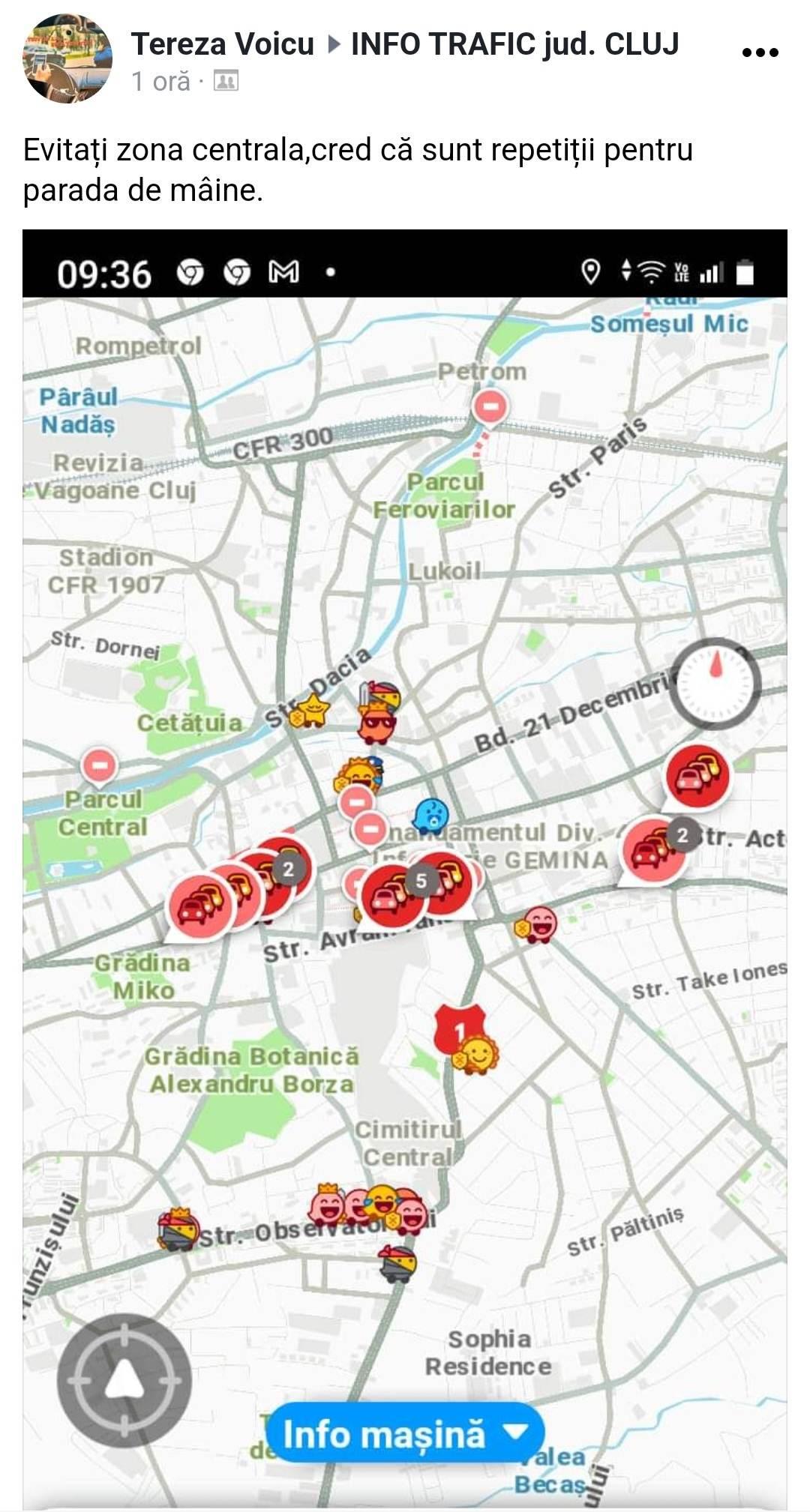Screen dimensions: 810x1512
Task: Open Tereza Voicu's profile picture
Action: 67,58
